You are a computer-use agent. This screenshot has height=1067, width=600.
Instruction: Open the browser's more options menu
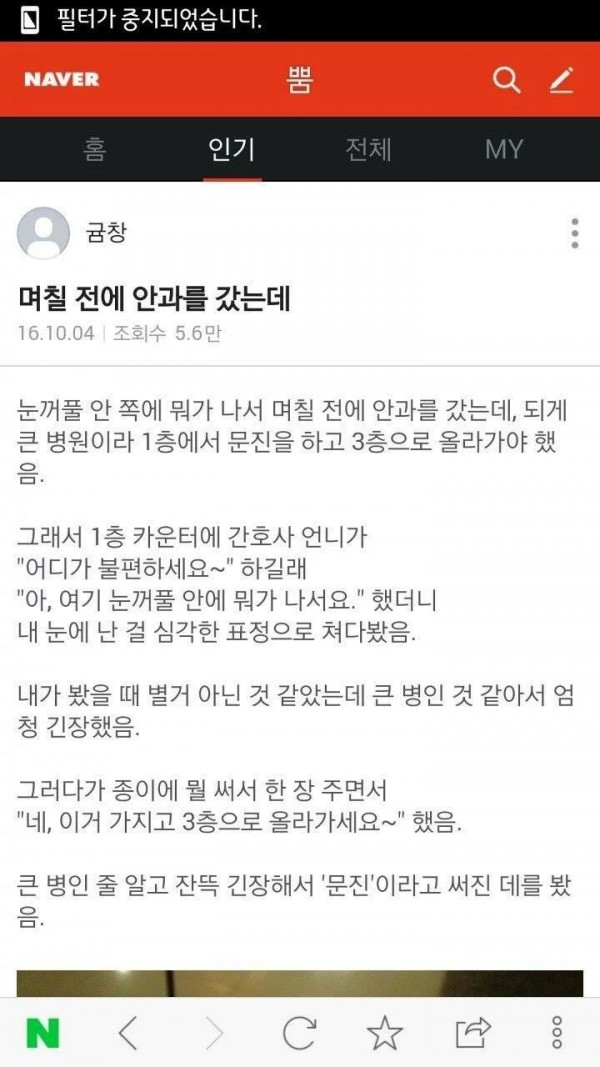(557, 1033)
